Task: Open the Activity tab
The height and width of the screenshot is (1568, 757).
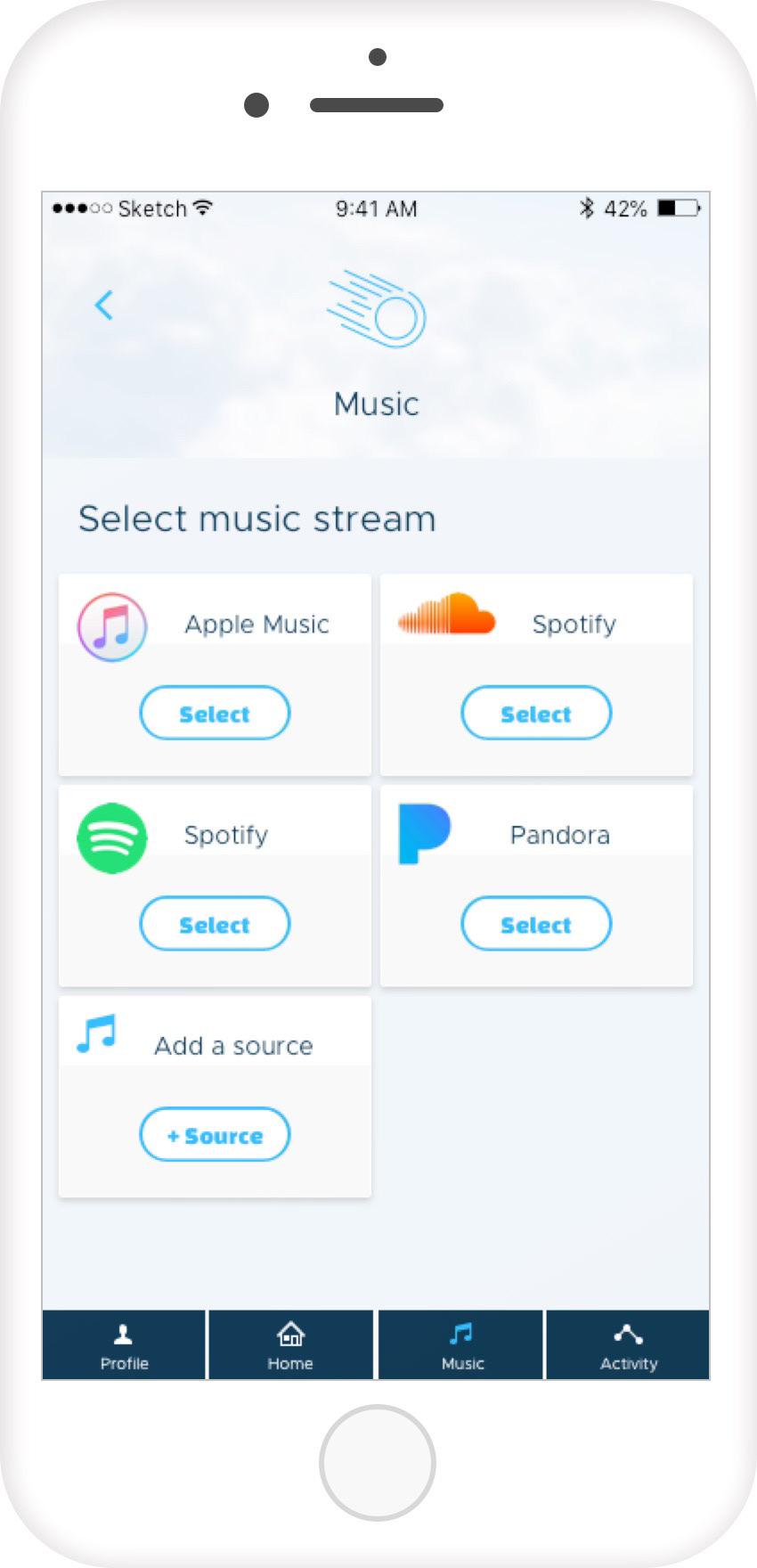Action: (x=628, y=1345)
